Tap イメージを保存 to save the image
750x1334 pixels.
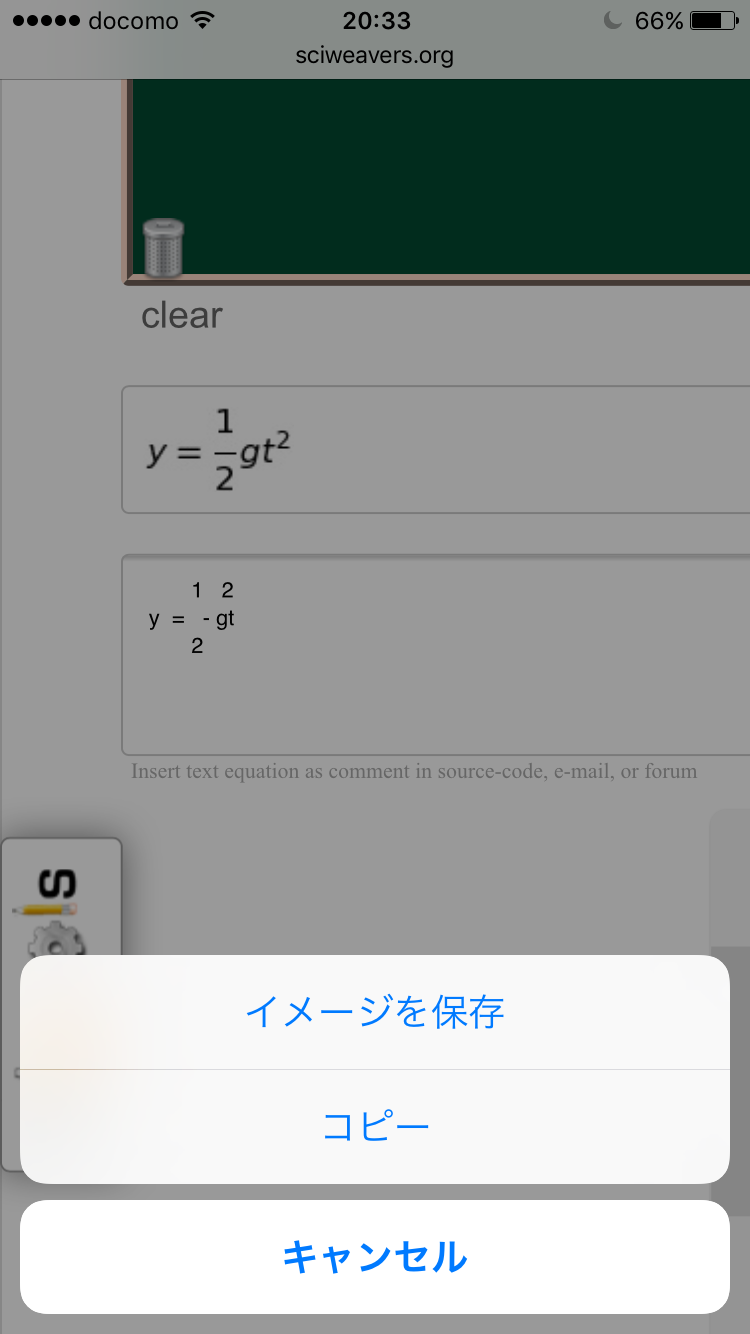(x=375, y=1012)
